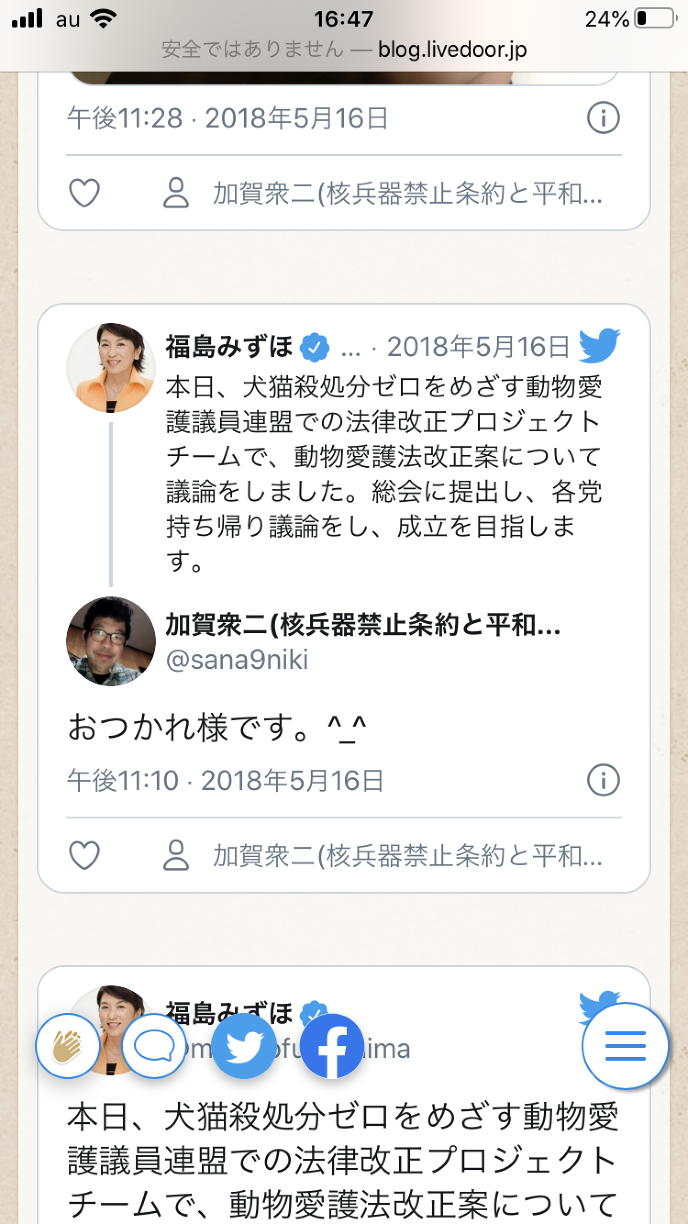
Task: Open info icon beside 午後11:10 timestamp
Action: pos(603,780)
